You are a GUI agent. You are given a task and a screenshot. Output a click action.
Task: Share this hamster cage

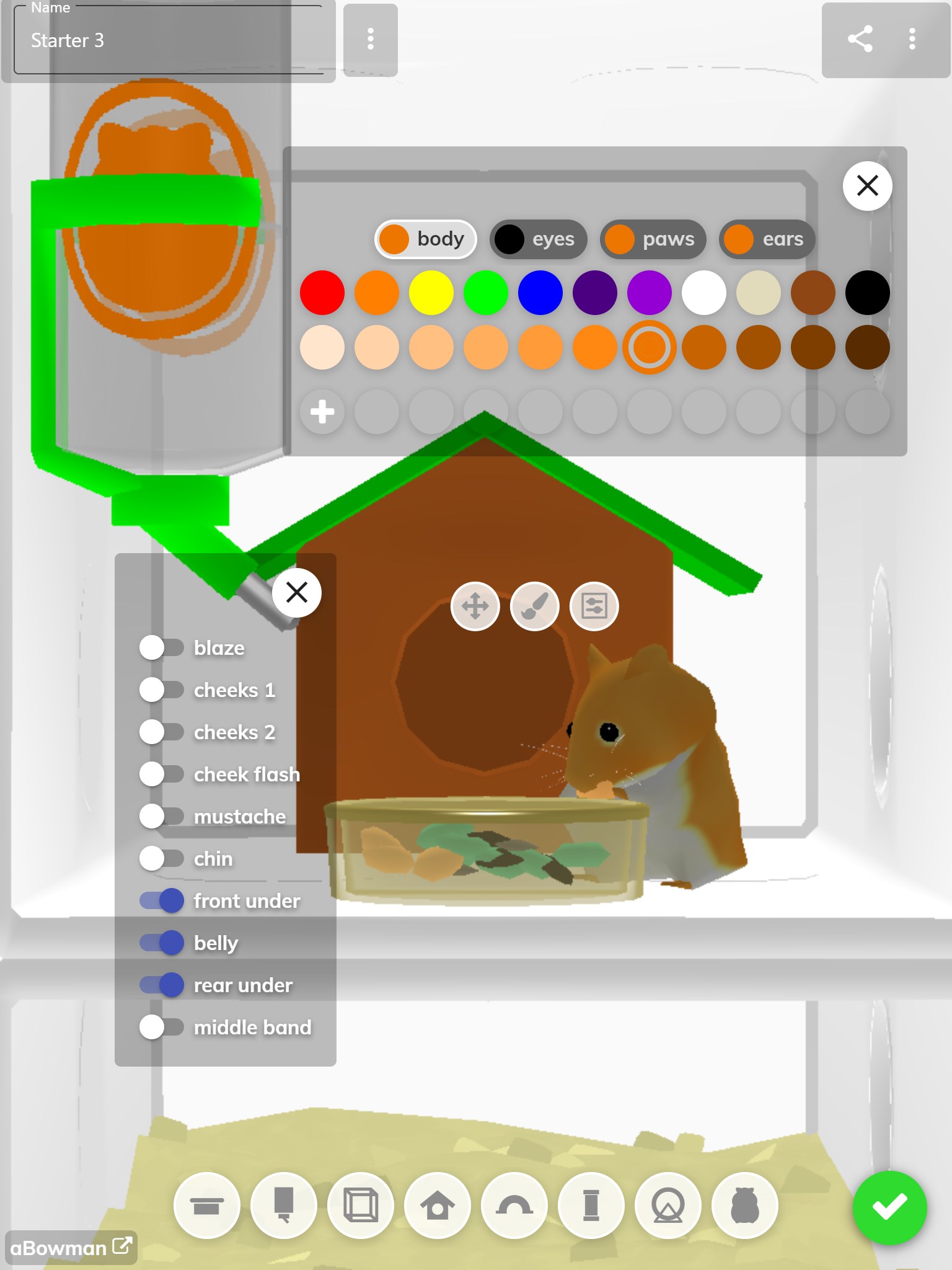[860, 39]
